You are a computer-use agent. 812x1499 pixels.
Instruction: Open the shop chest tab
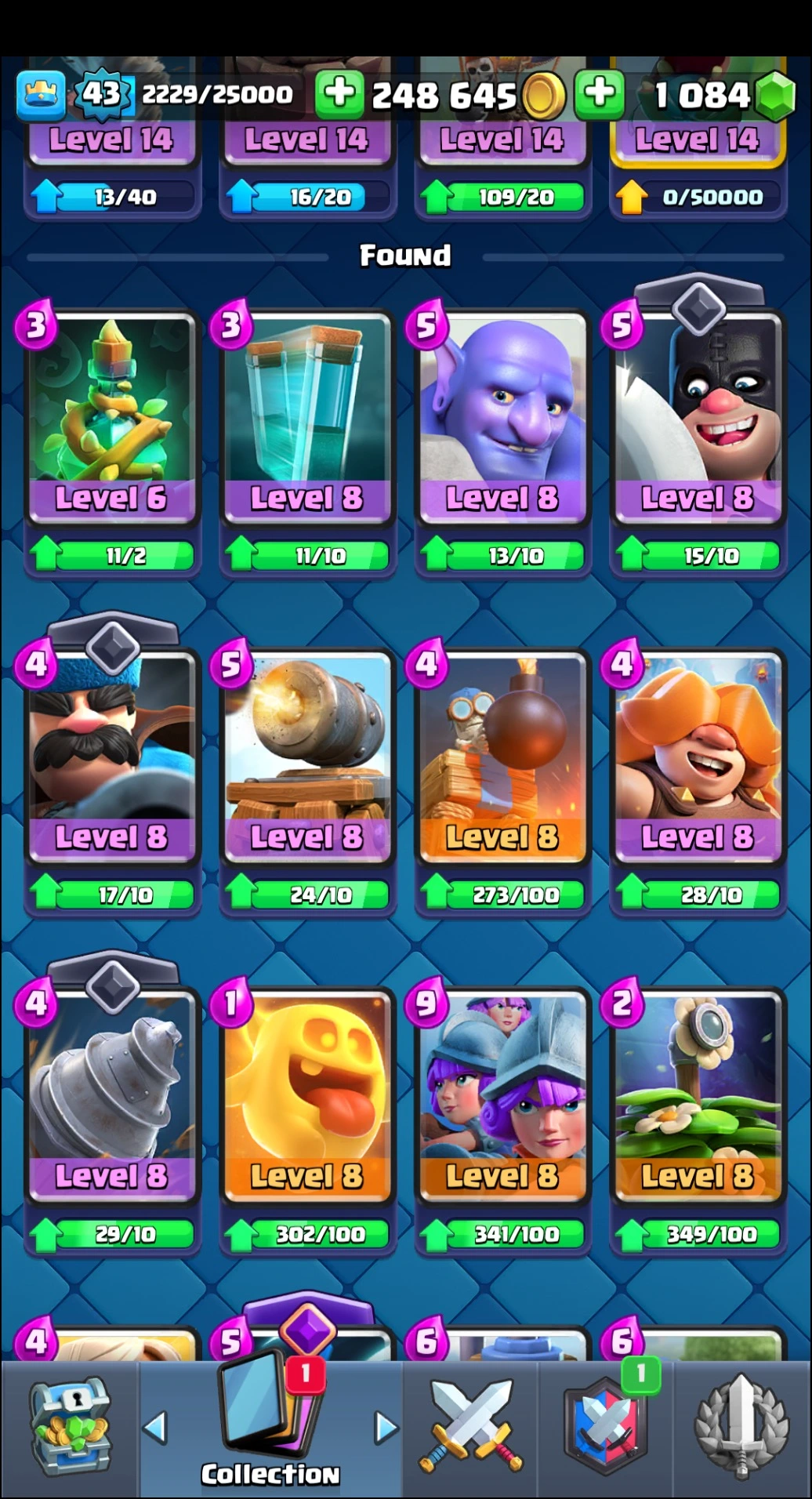70,1428
